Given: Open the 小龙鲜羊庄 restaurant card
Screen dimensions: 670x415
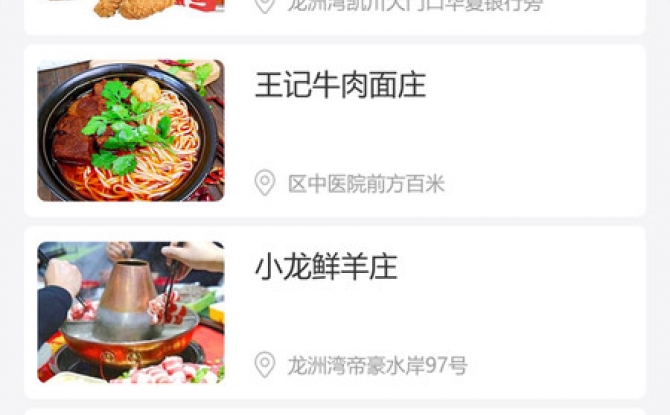Looking at the screenshot, I should click(x=340, y=312).
